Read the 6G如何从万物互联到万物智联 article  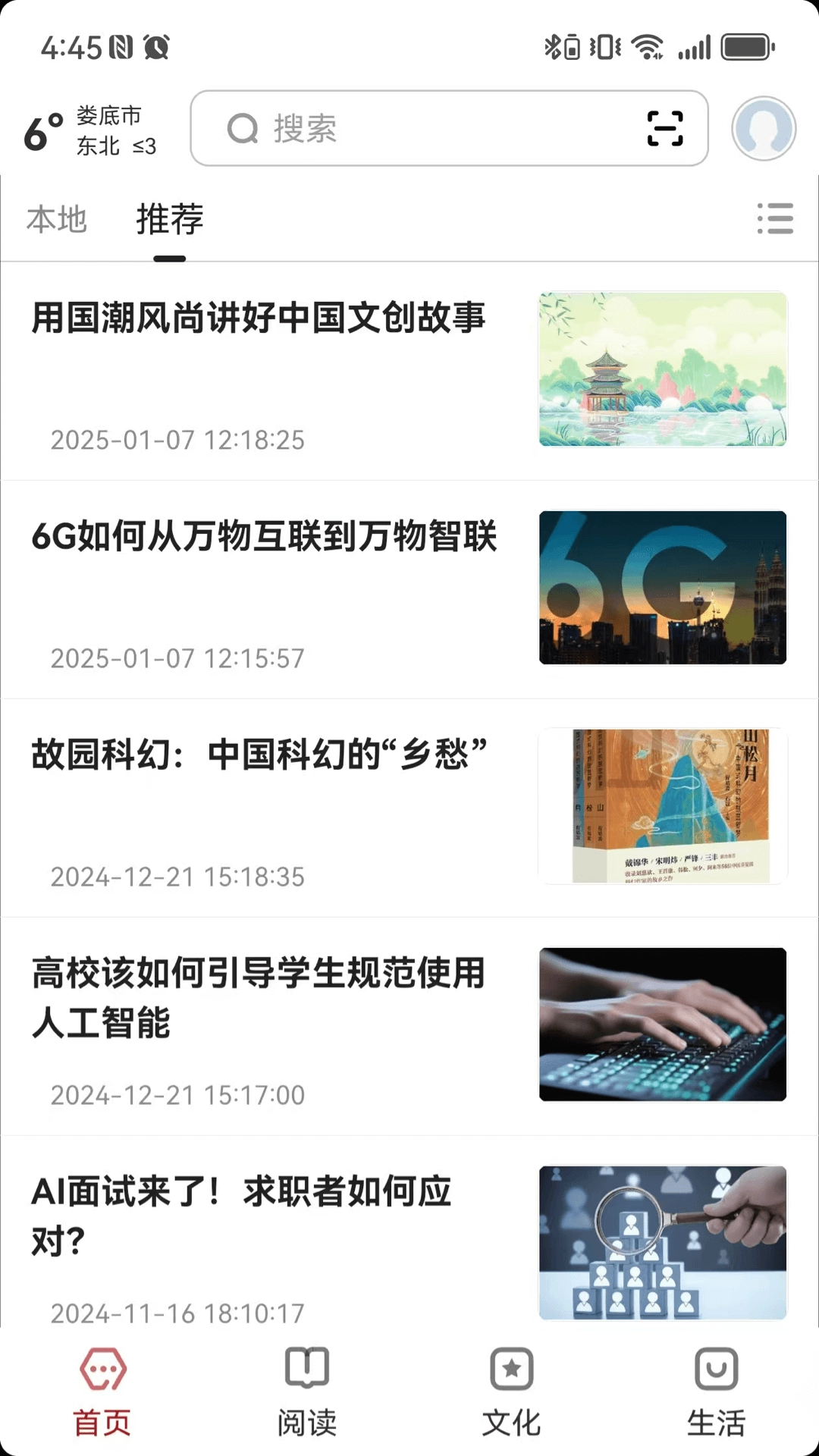click(264, 537)
